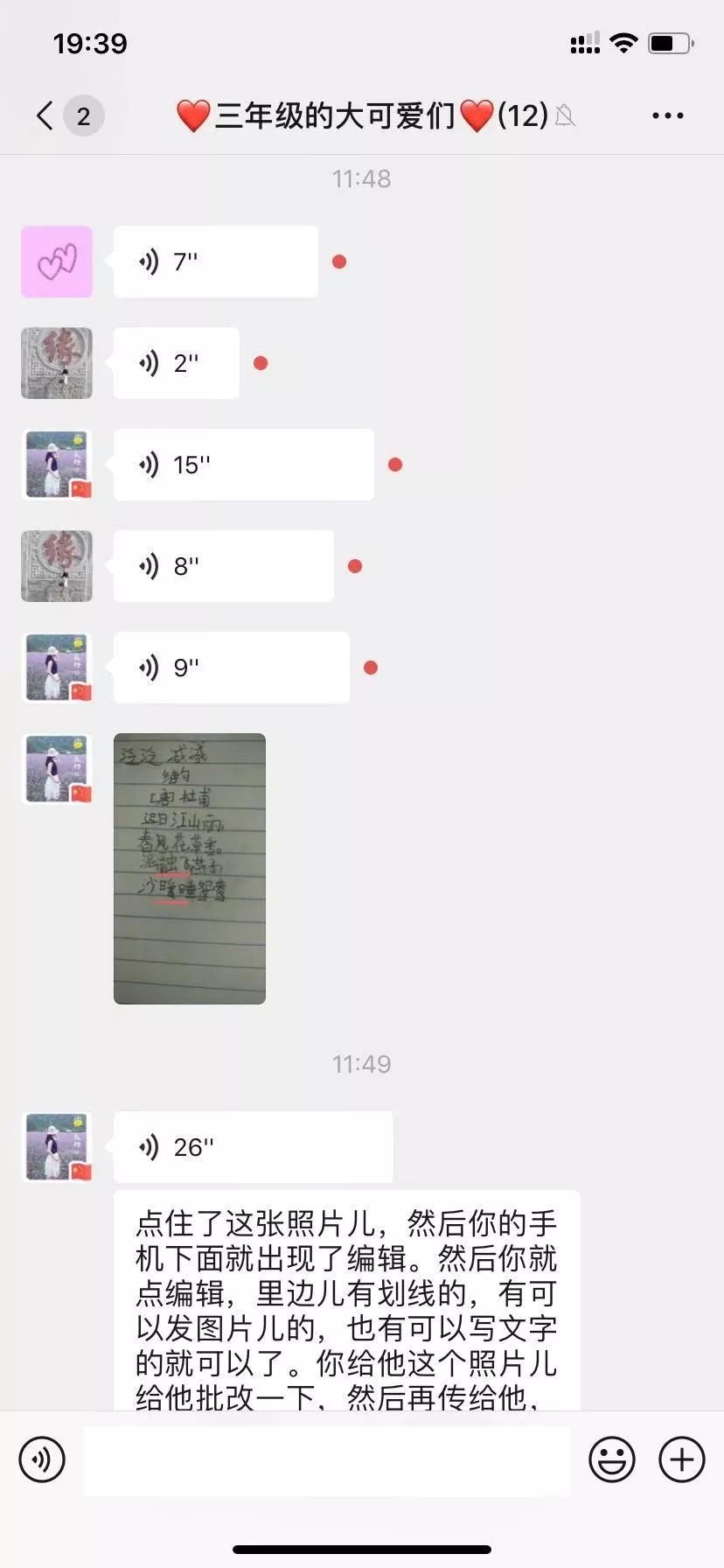The width and height of the screenshot is (724, 1568).
Task: Open the emoji picker
Action: tap(611, 1459)
